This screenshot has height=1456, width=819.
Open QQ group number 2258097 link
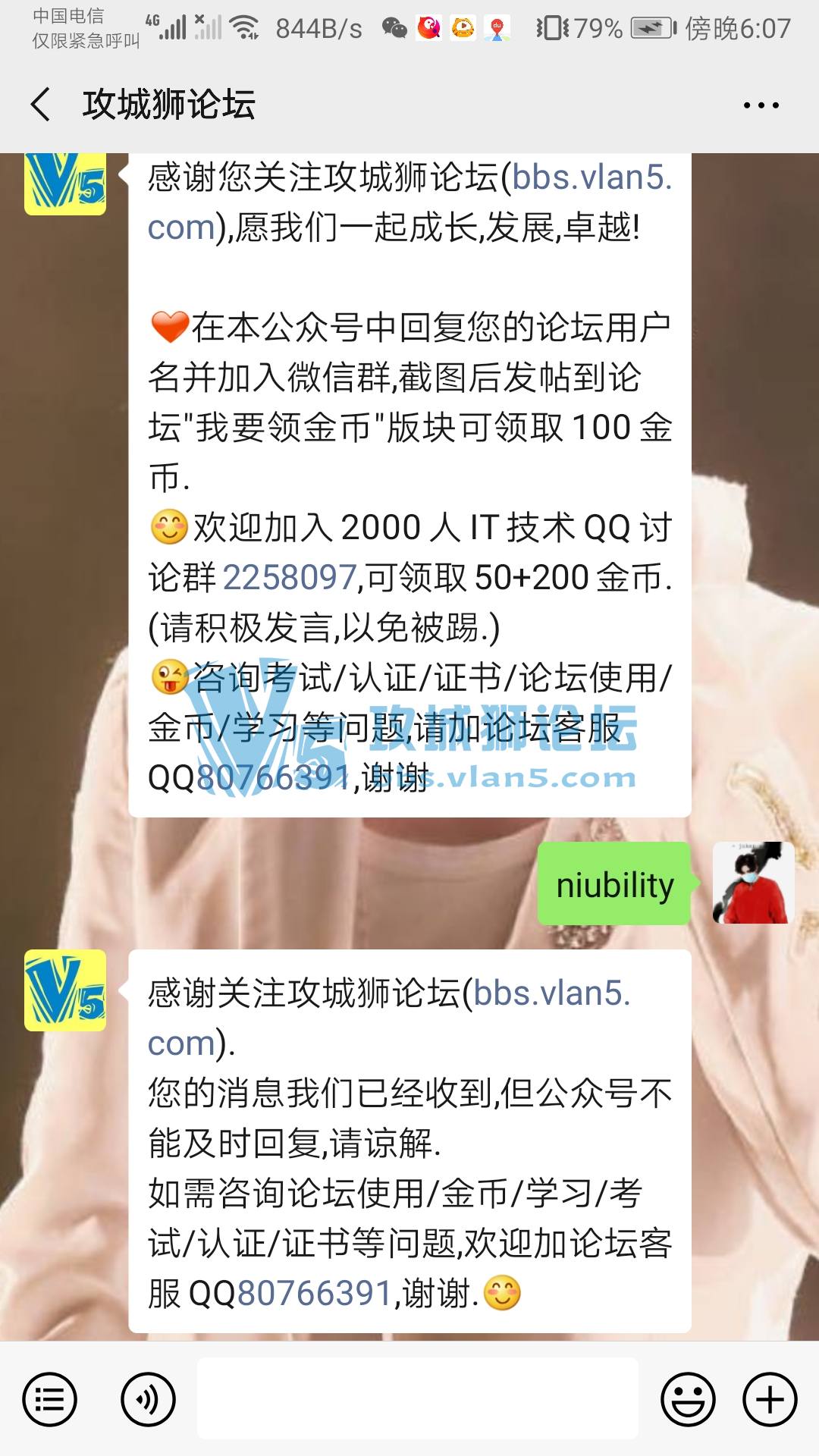290,578
